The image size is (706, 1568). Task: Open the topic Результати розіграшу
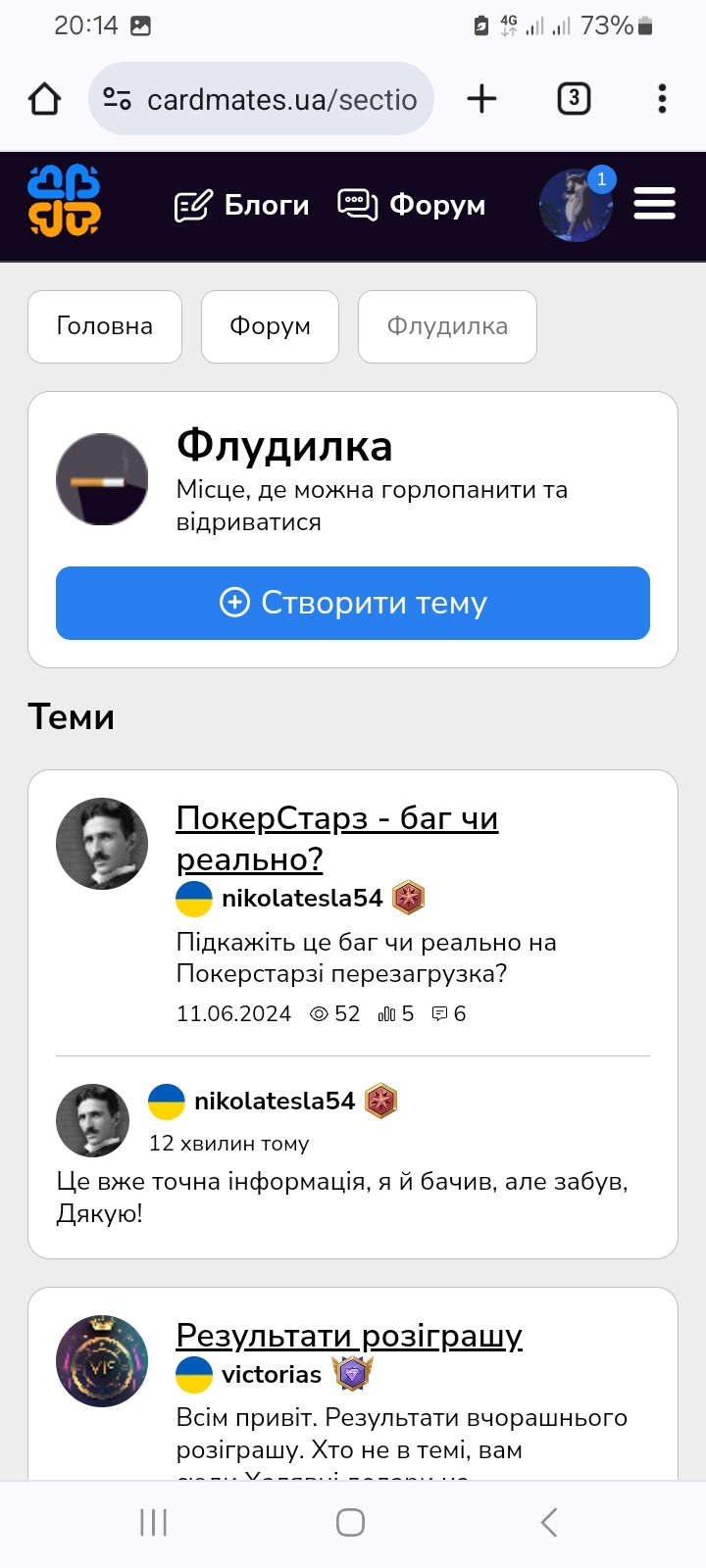tap(348, 1335)
